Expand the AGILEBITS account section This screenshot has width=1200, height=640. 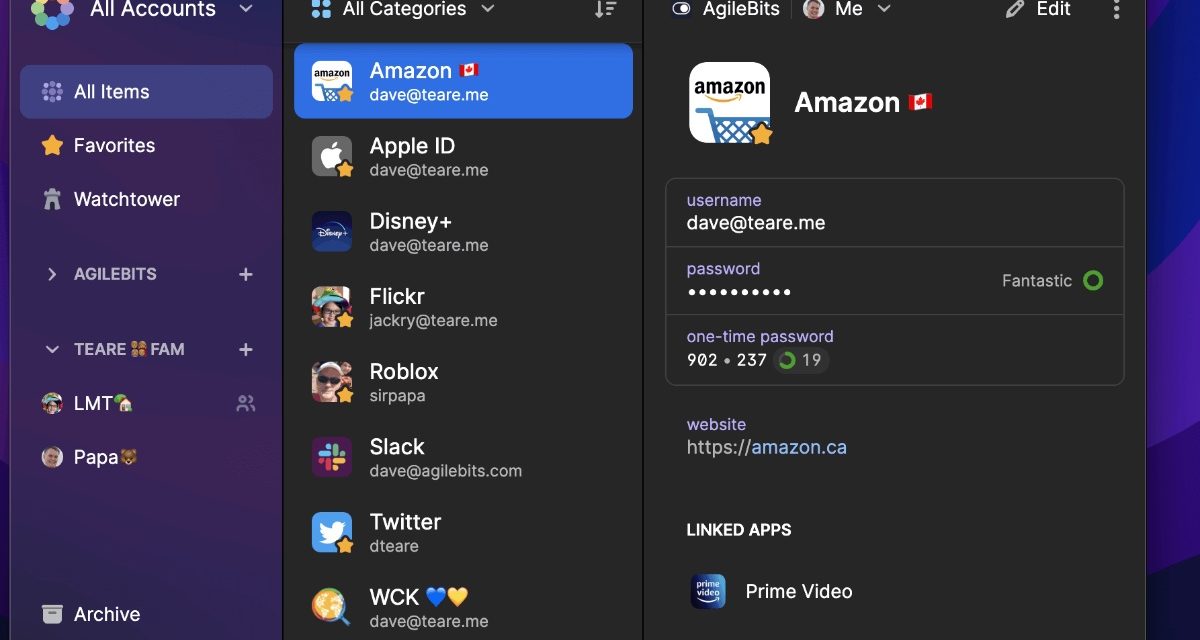click(x=52, y=274)
